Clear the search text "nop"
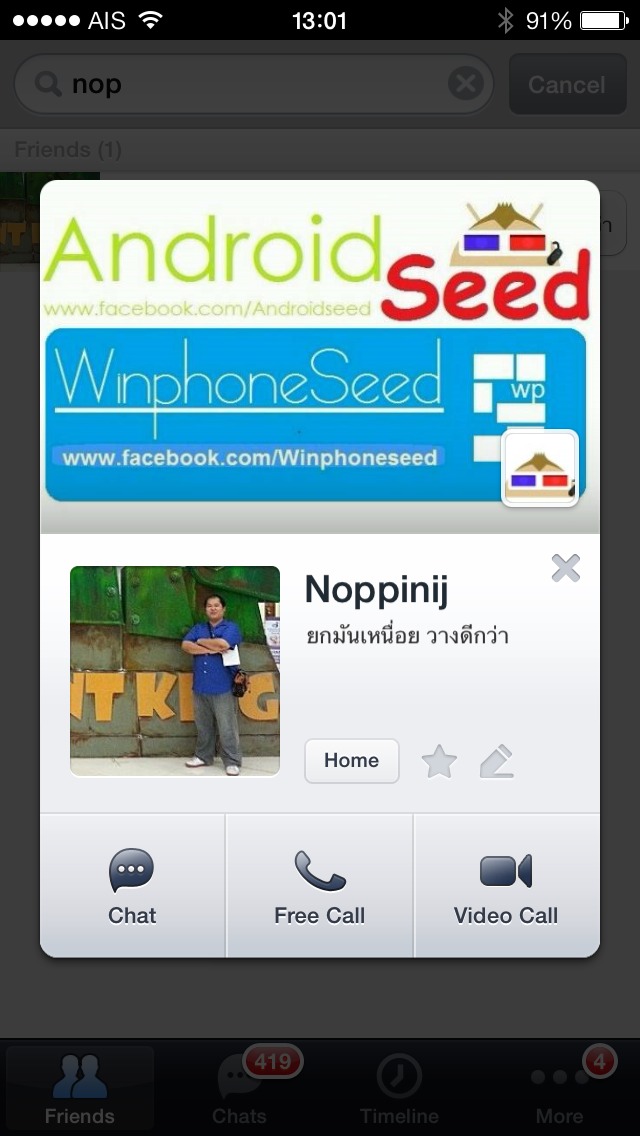640x1136 pixels. (x=465, y=85)
